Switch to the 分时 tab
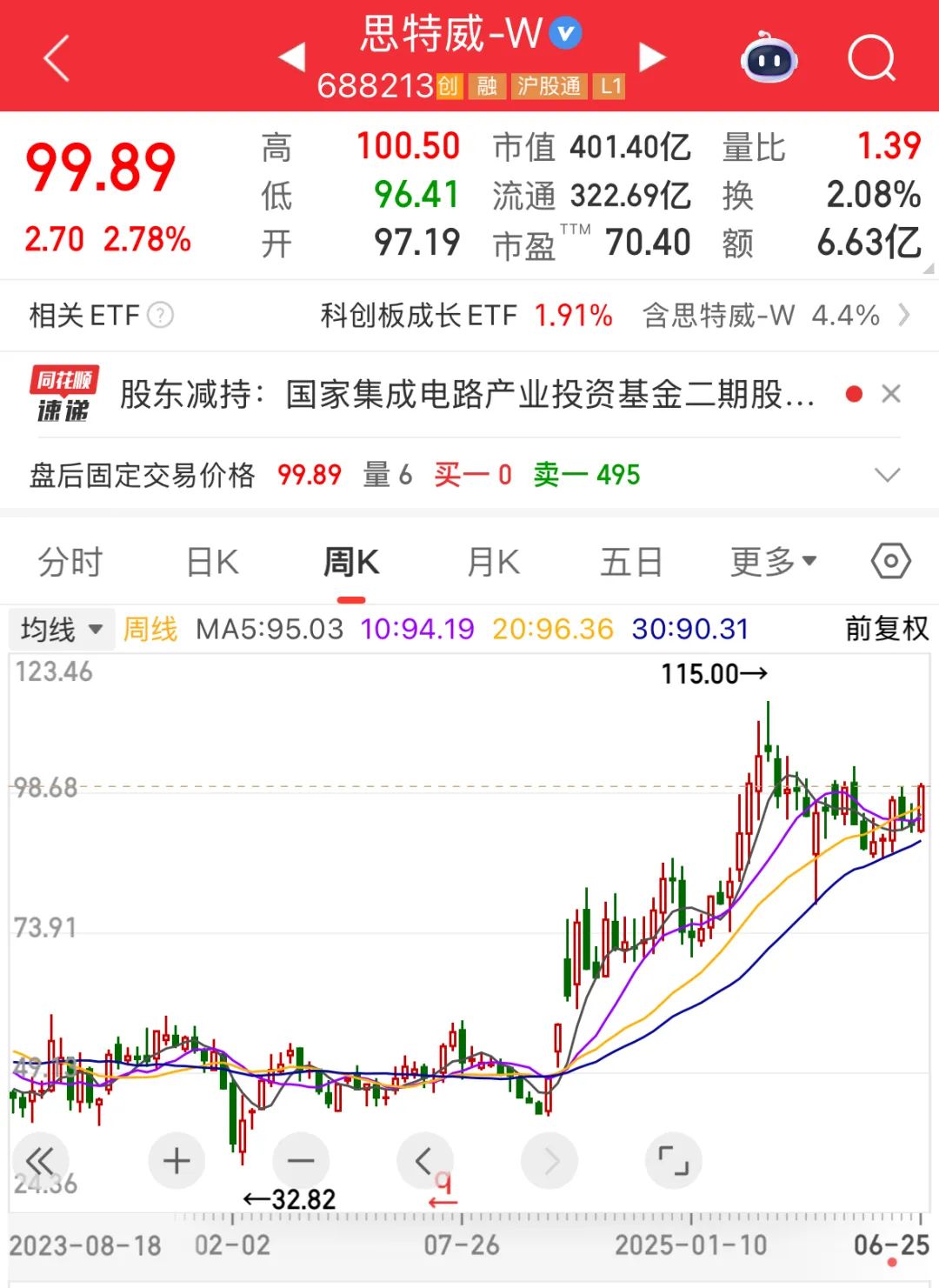Viewport: 939px width, 1288px height. [x=70, y=562]
